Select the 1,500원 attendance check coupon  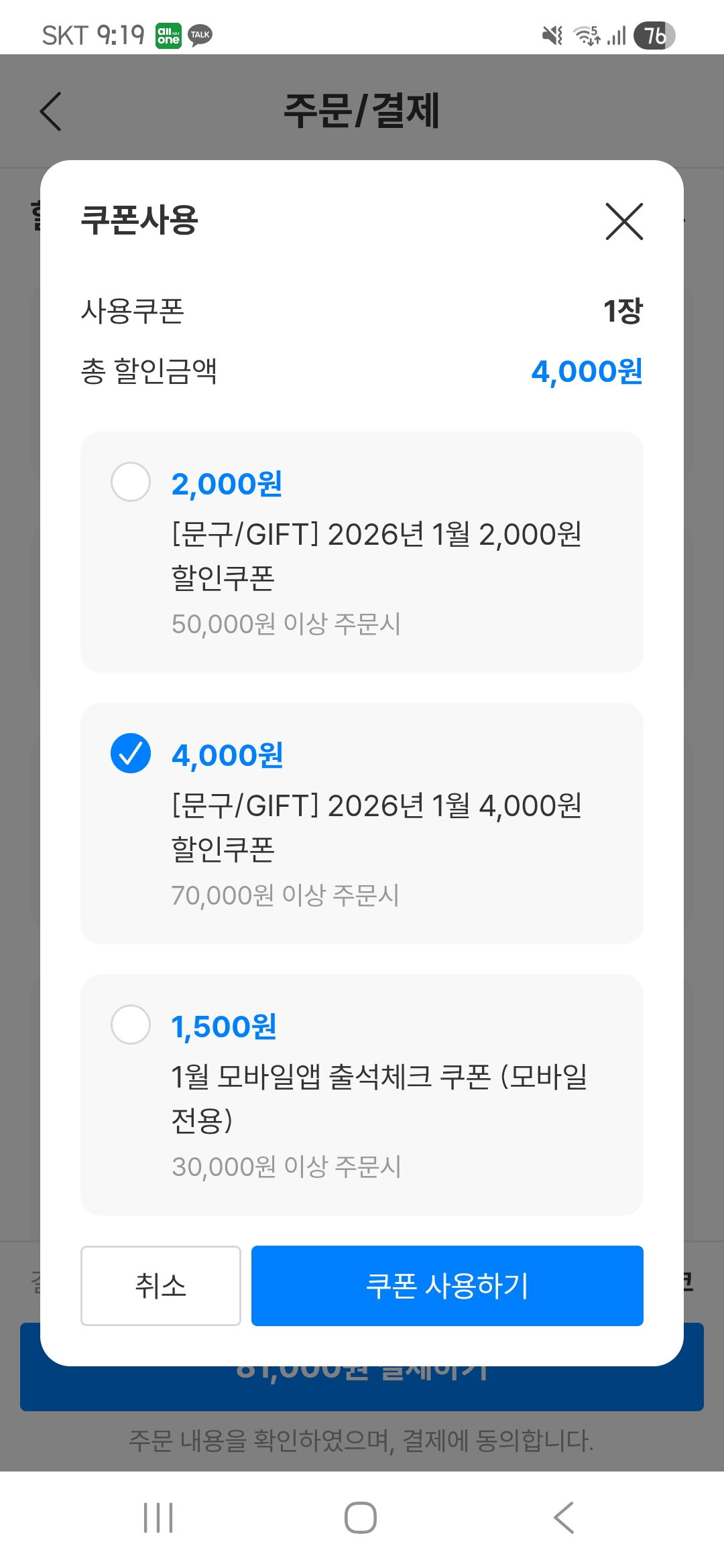[131, 1025]
